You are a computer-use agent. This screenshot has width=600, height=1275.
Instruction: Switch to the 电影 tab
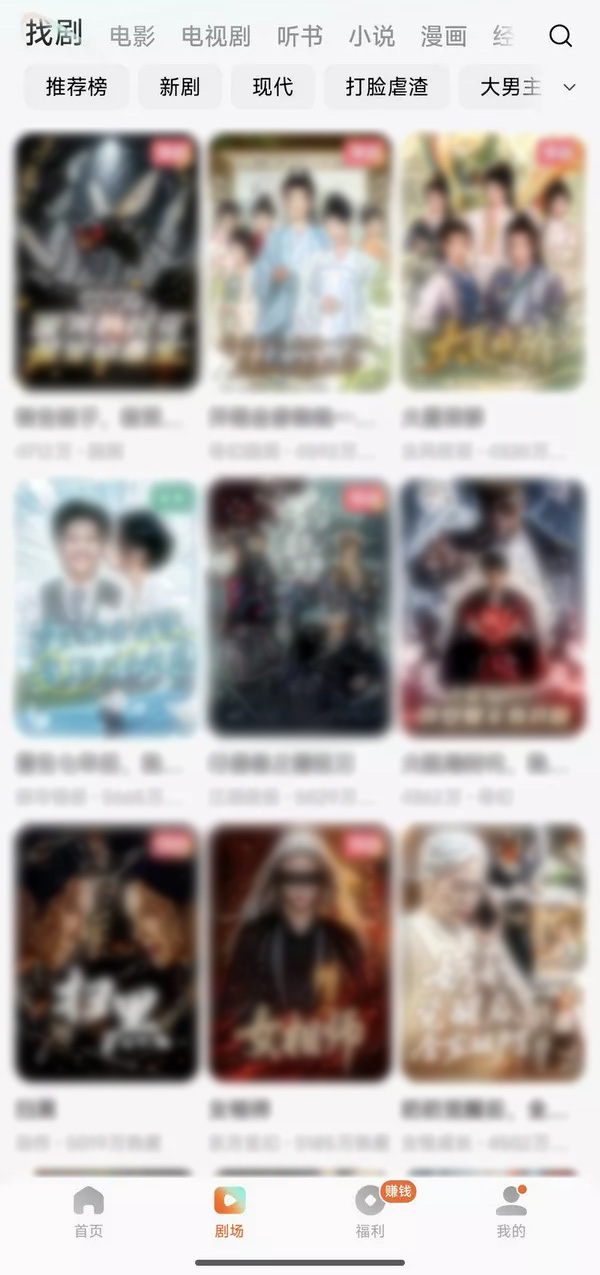133,37
